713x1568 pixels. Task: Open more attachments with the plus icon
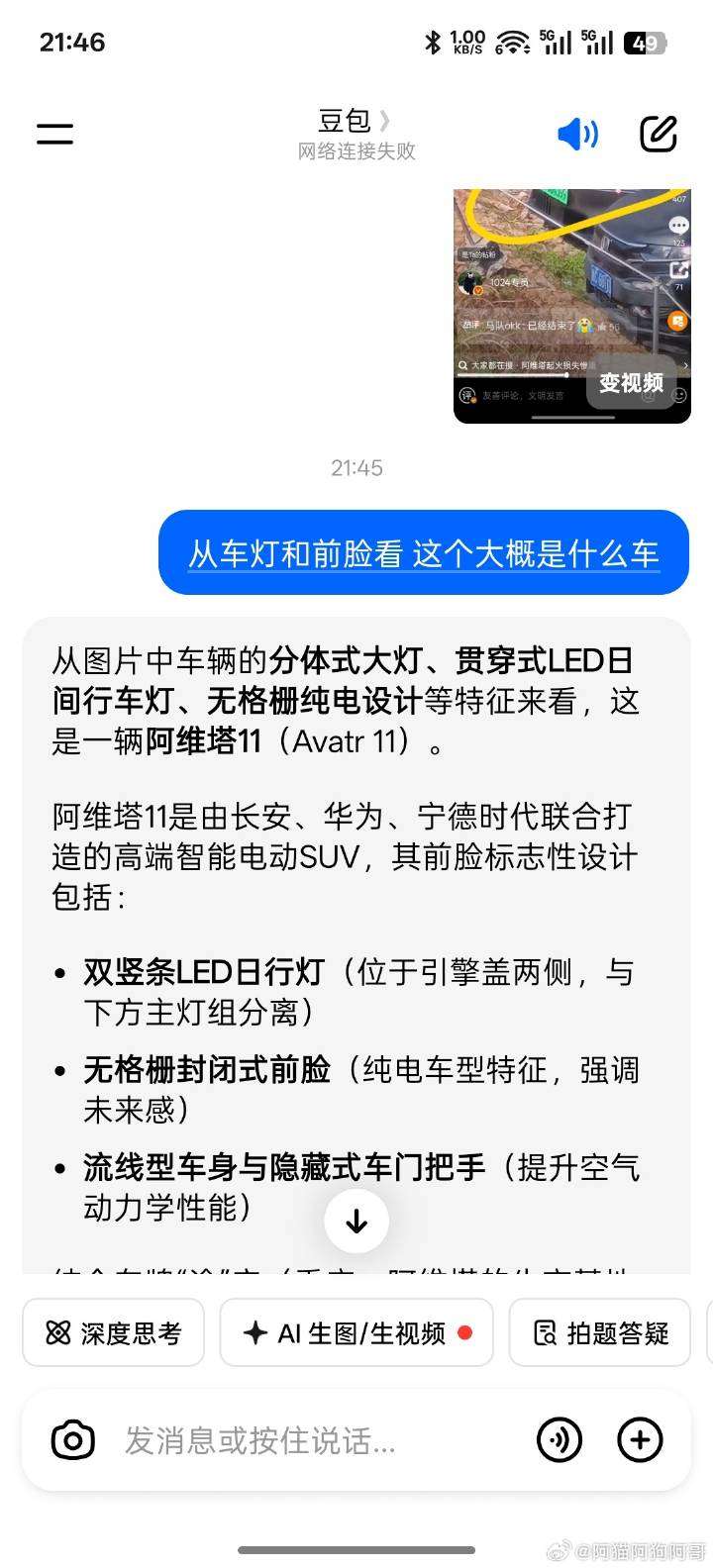(640, 1440)
